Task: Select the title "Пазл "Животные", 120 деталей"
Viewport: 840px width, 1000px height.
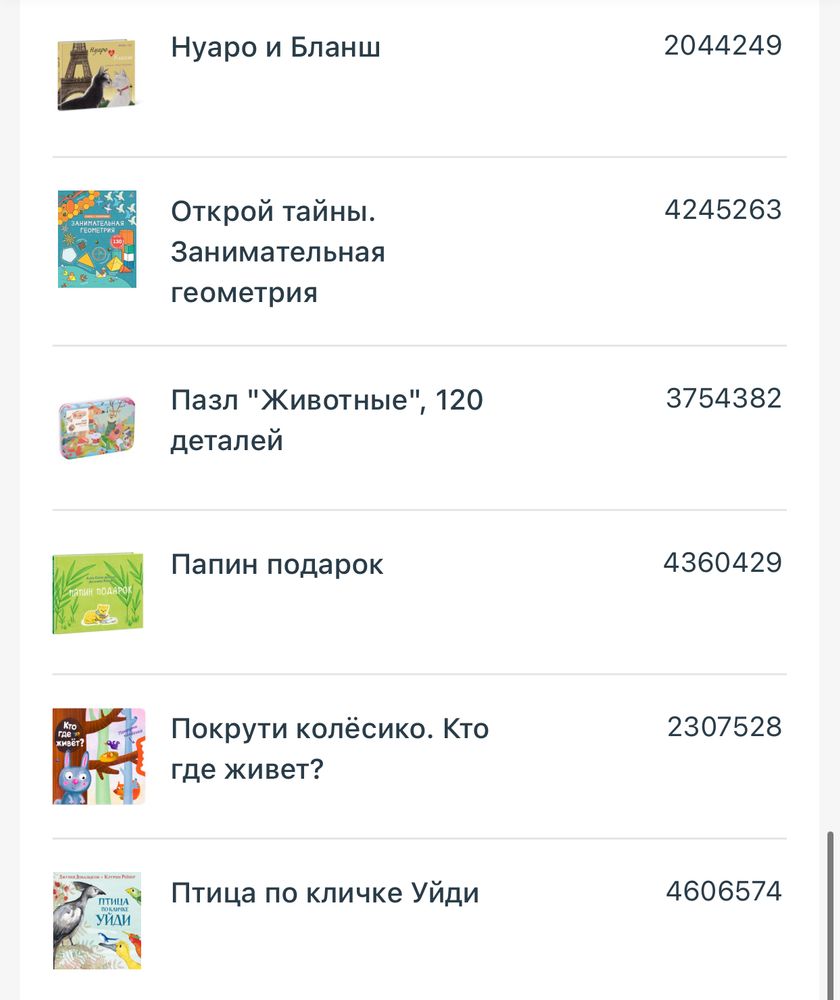Action: pyautogui.click(x=328, y=420)
